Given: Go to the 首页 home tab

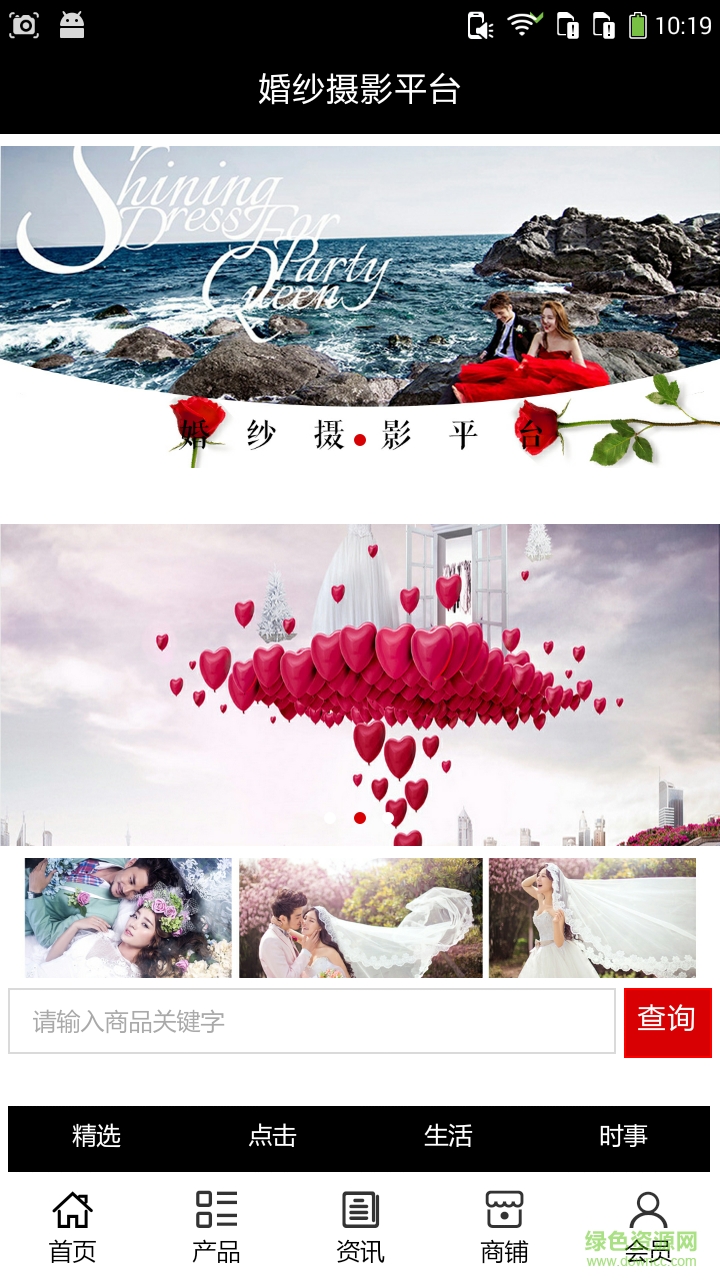Looking at the screenshot, I should point(73,1226).
